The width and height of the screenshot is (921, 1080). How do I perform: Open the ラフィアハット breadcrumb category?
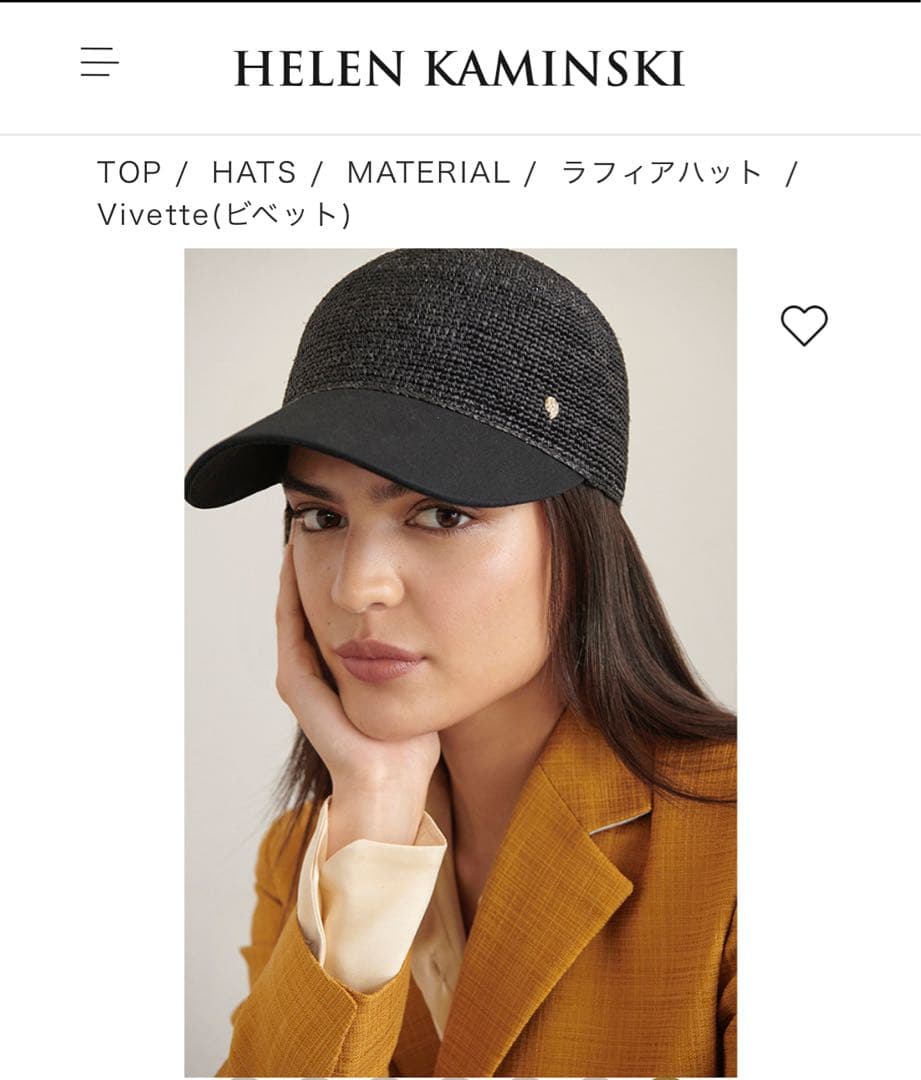pos(662,173)
